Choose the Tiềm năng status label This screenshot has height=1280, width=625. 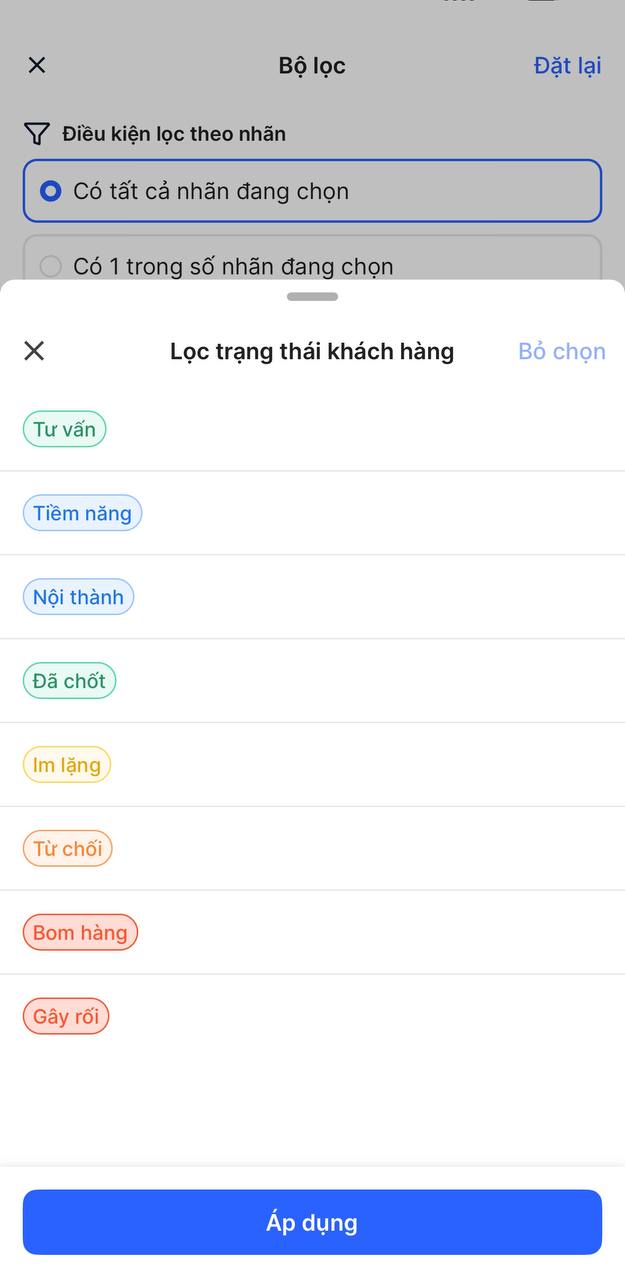[82, 514]
